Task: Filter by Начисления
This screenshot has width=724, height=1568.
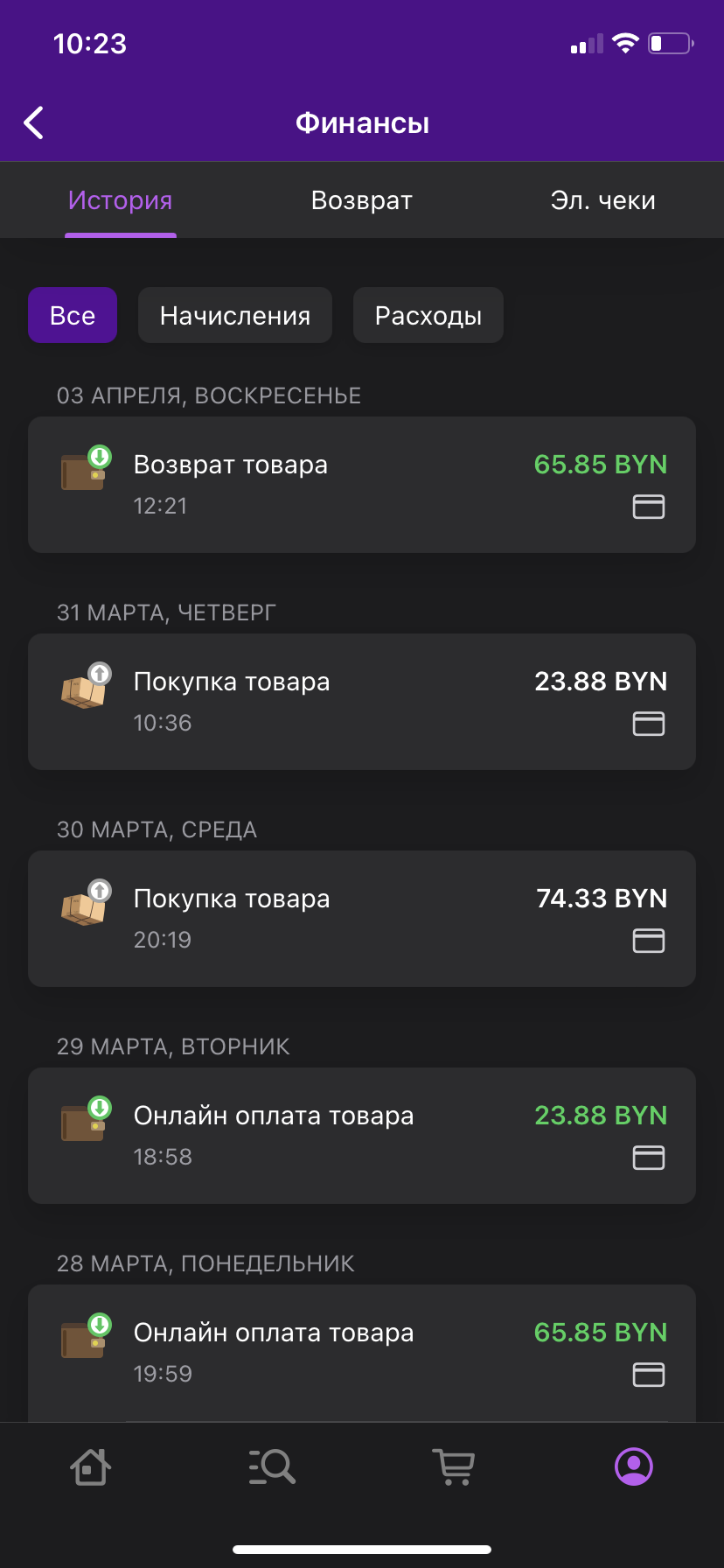Action: pyautogui.click(x=235, y=315)
